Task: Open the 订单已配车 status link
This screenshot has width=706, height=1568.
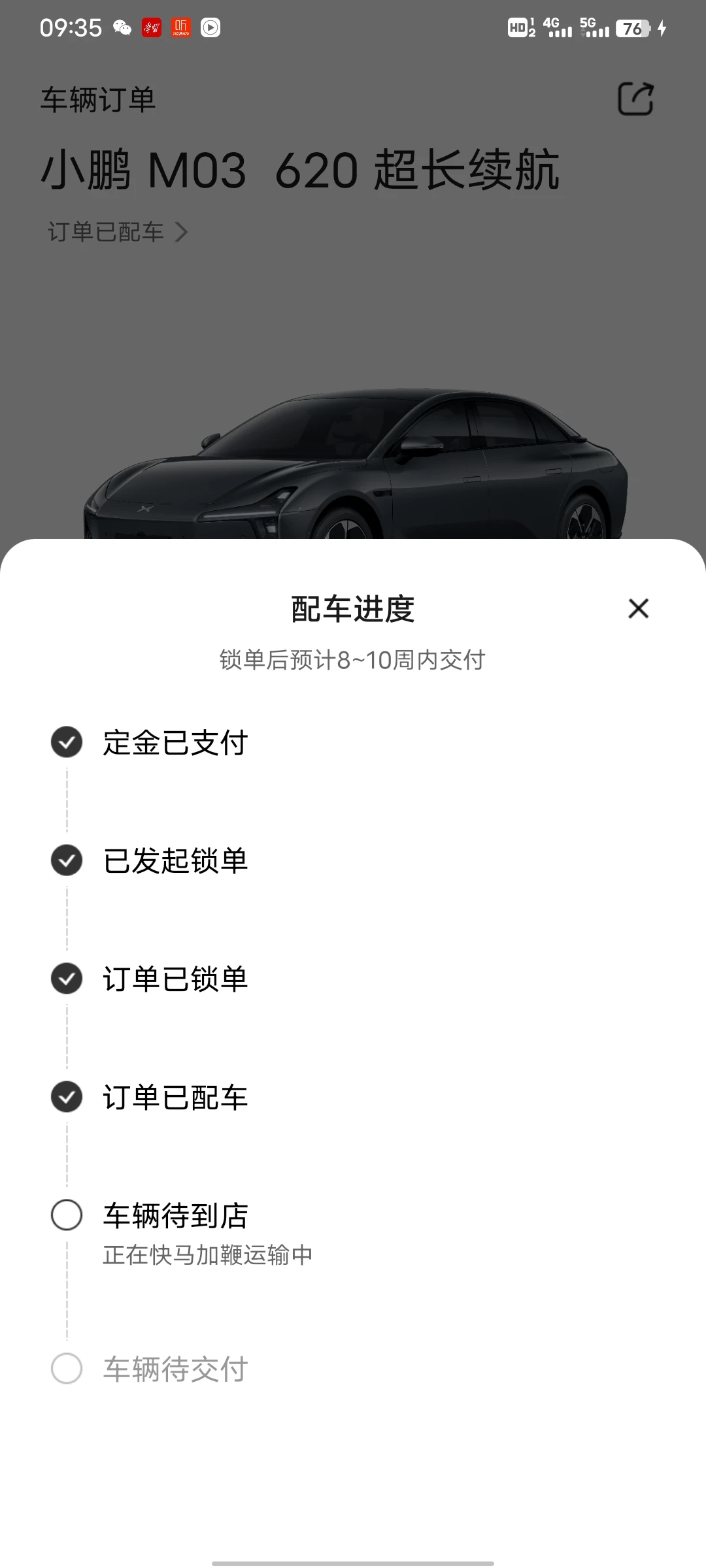Action: (118, 232)
